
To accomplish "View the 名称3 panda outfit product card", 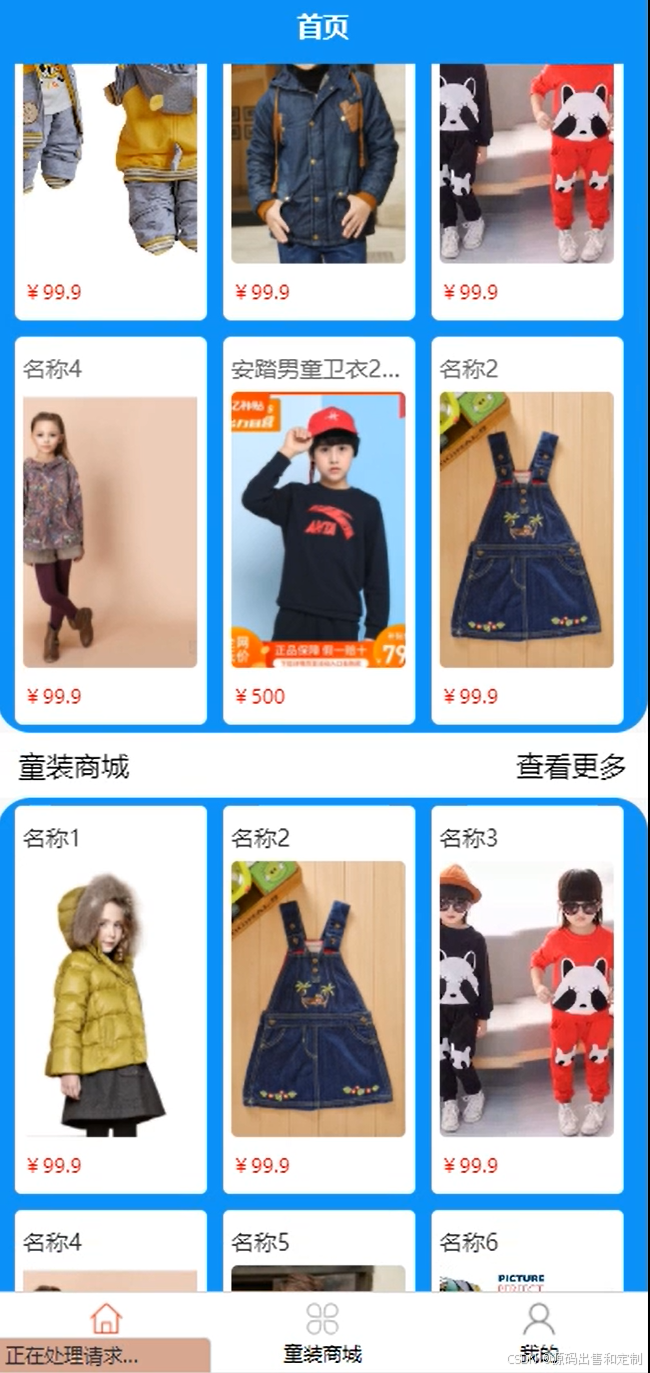I will [x=527, y=998].
